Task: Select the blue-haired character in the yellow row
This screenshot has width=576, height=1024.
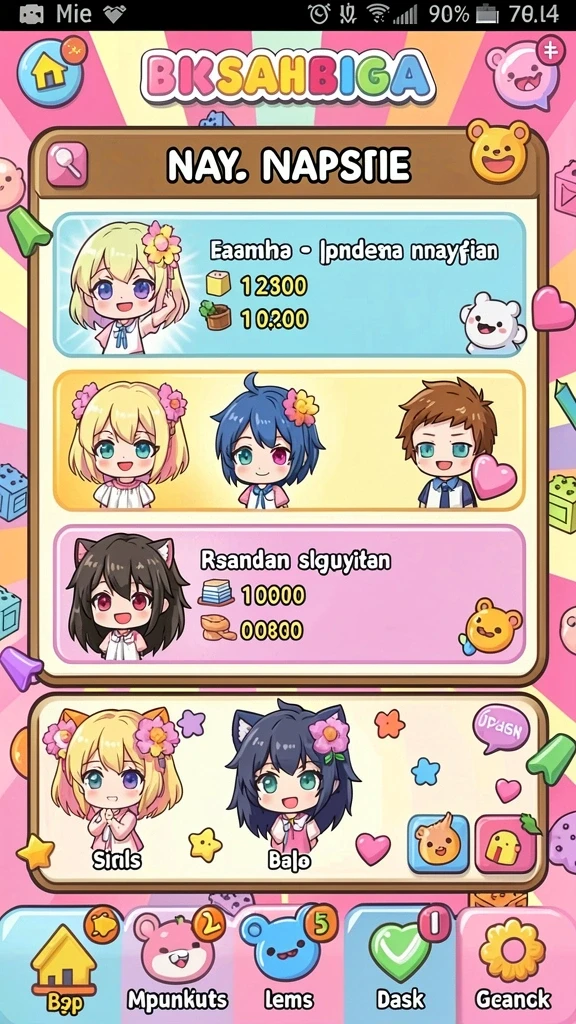Action: coord(269,443)
